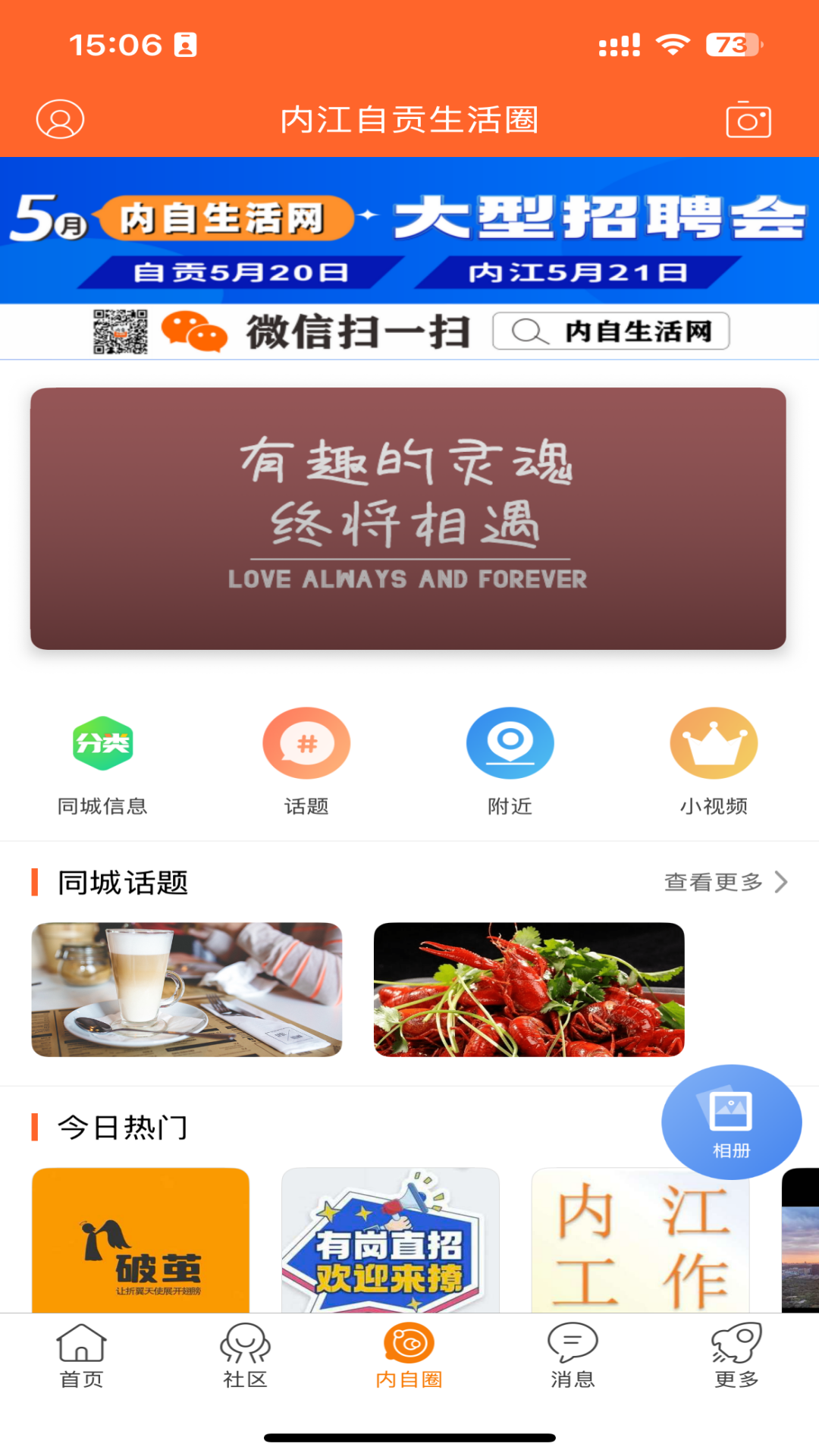
Task: Open the crayfish topic card
Action: pyautogui.click(x=529, y=989)
